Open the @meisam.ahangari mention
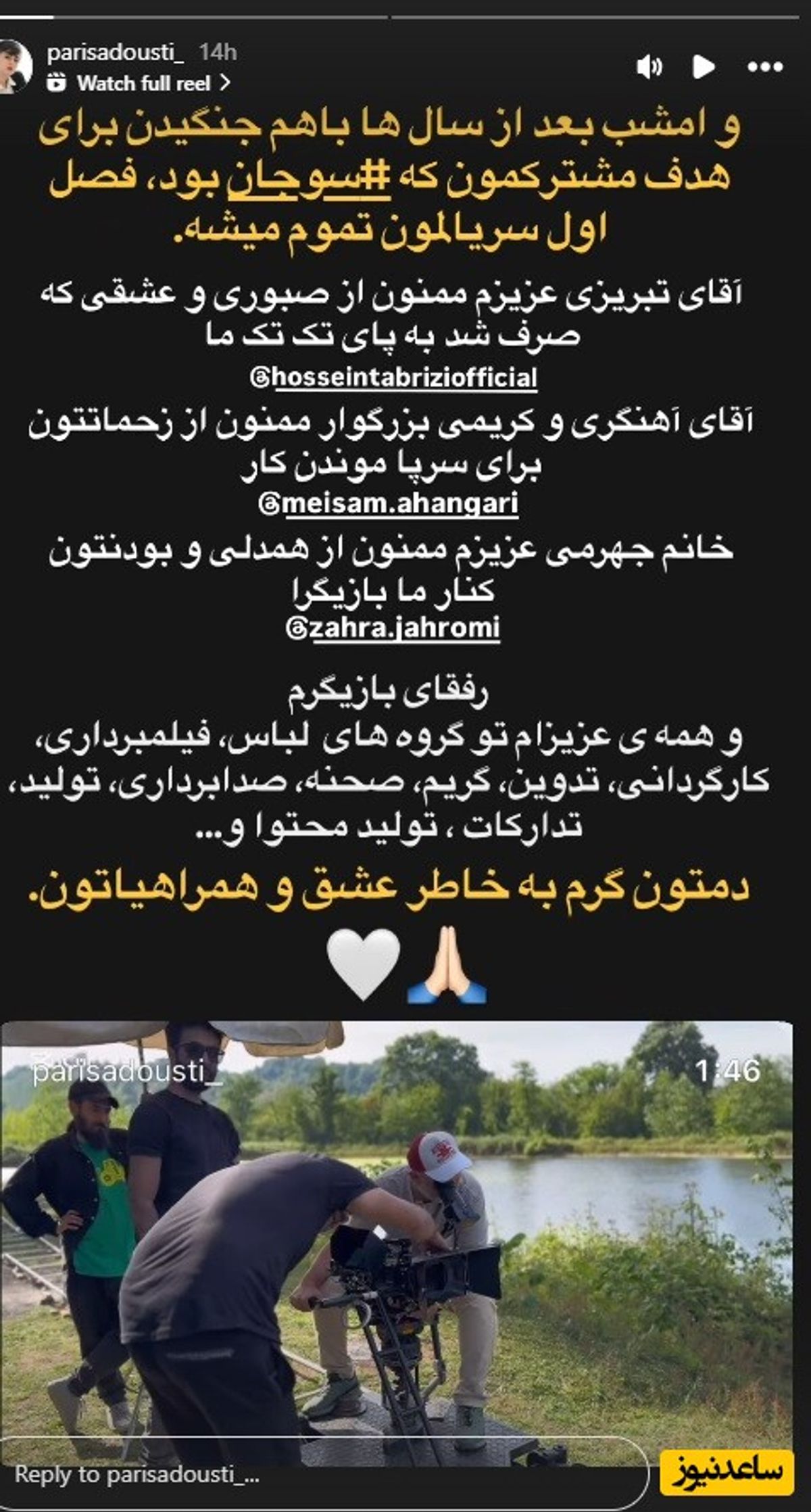Image resolution: width=811 pixels, height=1512 pixels. point(390,504)
